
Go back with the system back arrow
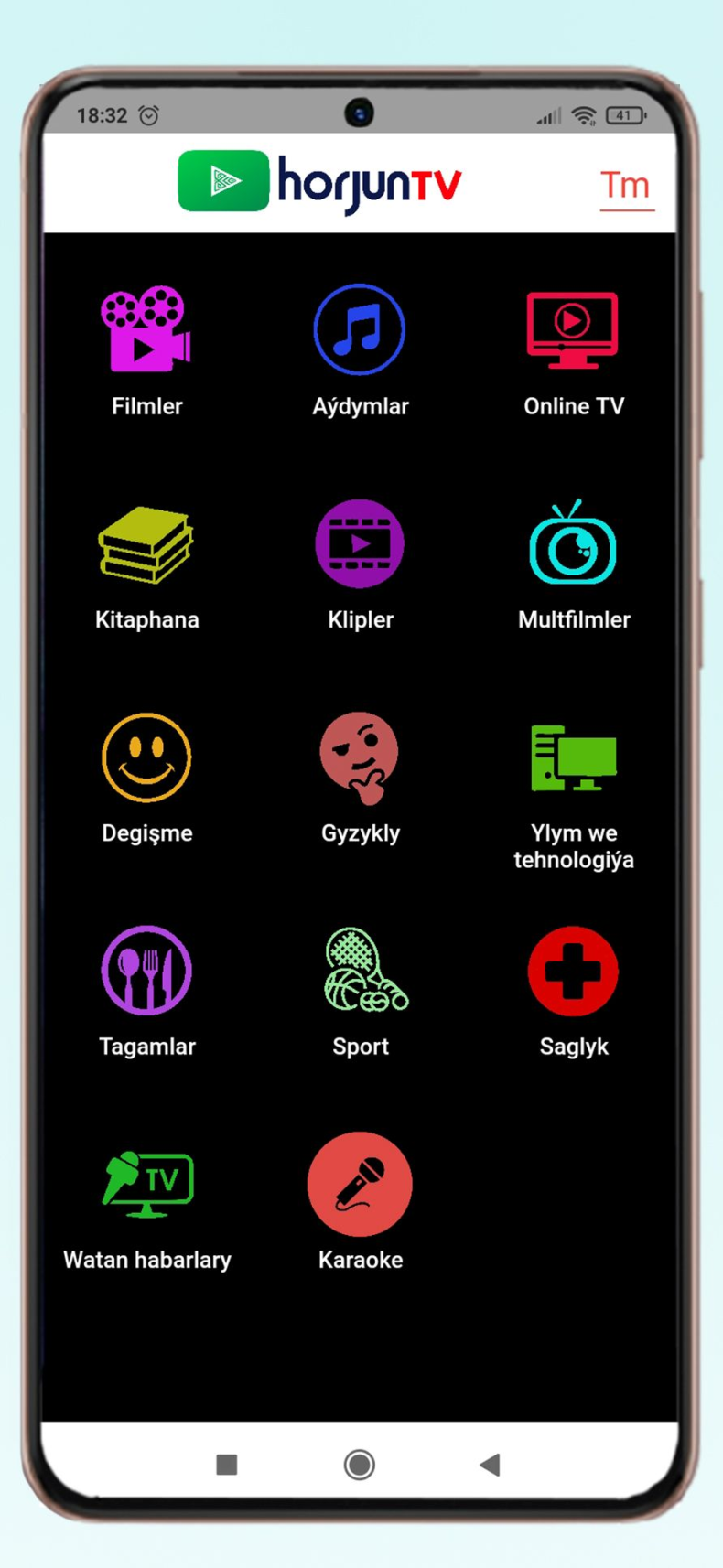tap(491, 1465)
